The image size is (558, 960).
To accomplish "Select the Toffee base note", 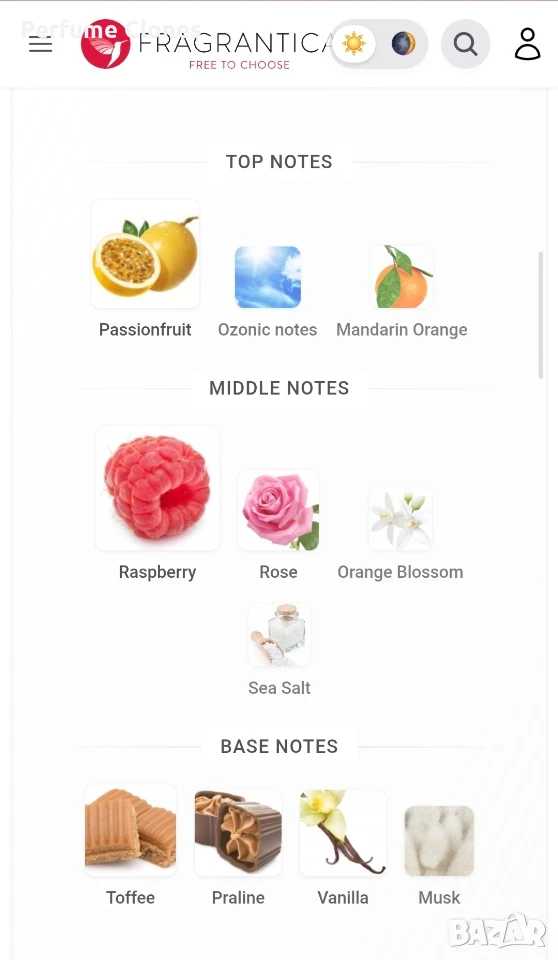I will 130,846.
